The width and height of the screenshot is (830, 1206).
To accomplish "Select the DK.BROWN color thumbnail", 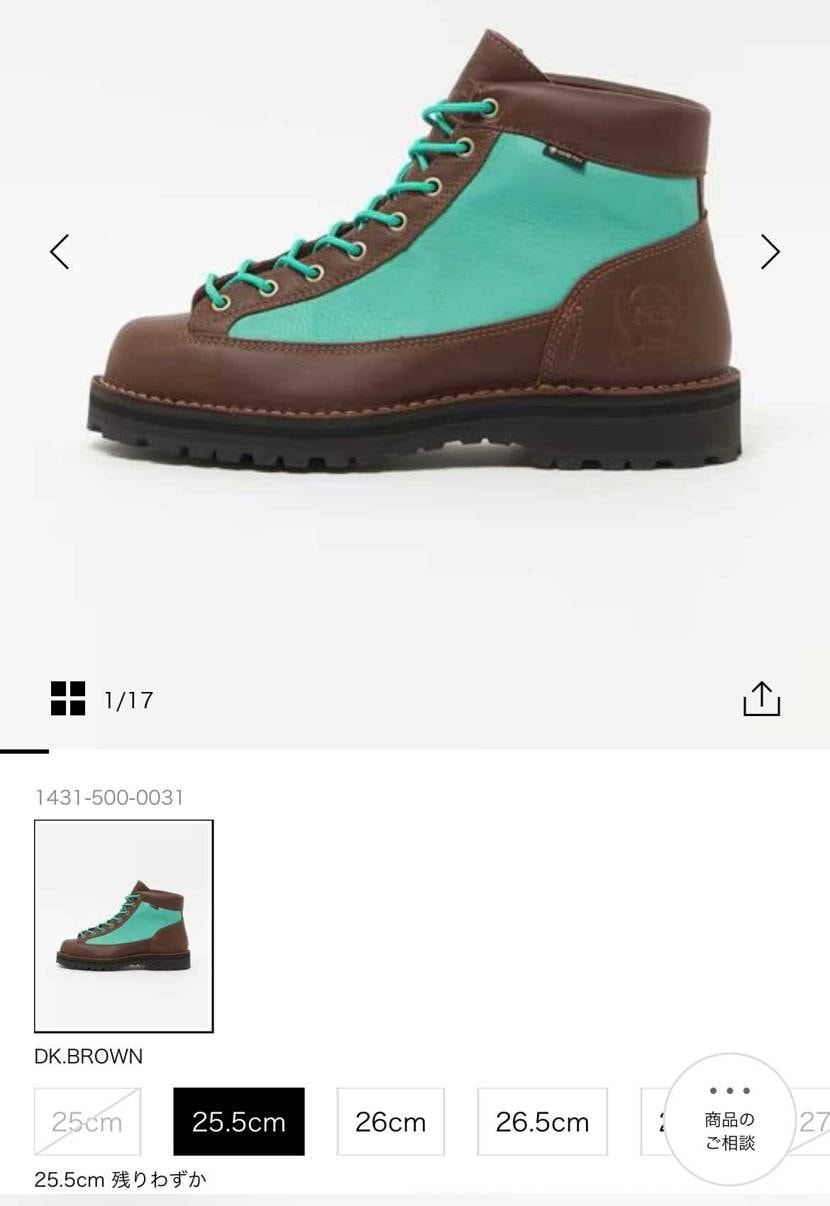I will coord(124,925).
